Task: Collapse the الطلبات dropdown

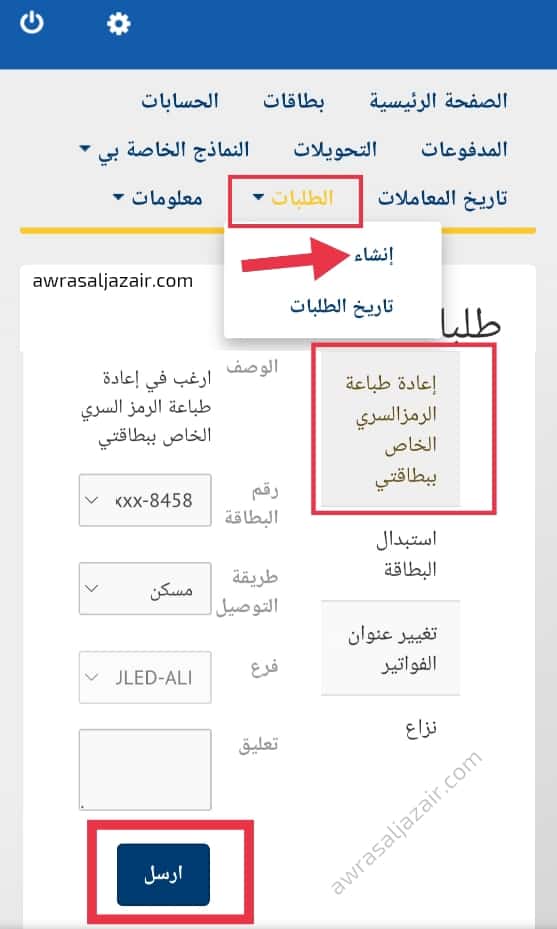Action: tap(294, 198)
